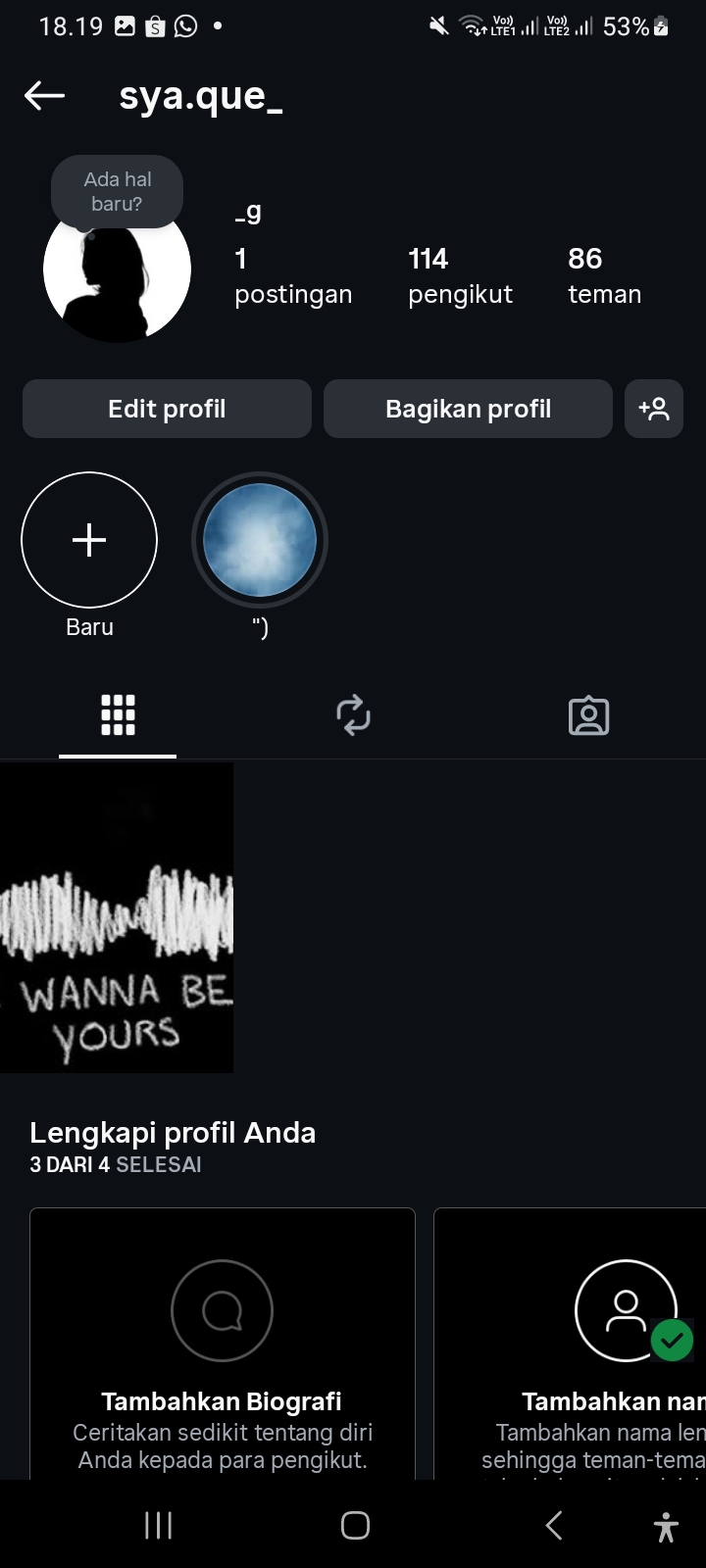Select the Tambahkan Biografi card
The height and width of the screenshot is (1568, 706).
[x=223, y=1352]
